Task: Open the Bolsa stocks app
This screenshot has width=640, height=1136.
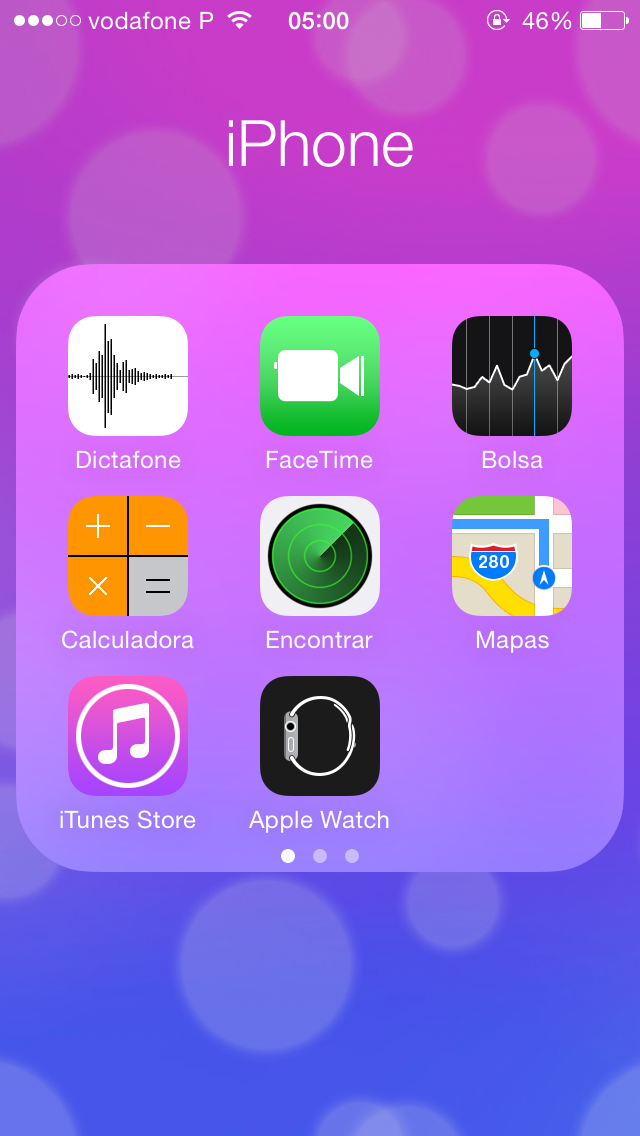Action: point(512,376)
